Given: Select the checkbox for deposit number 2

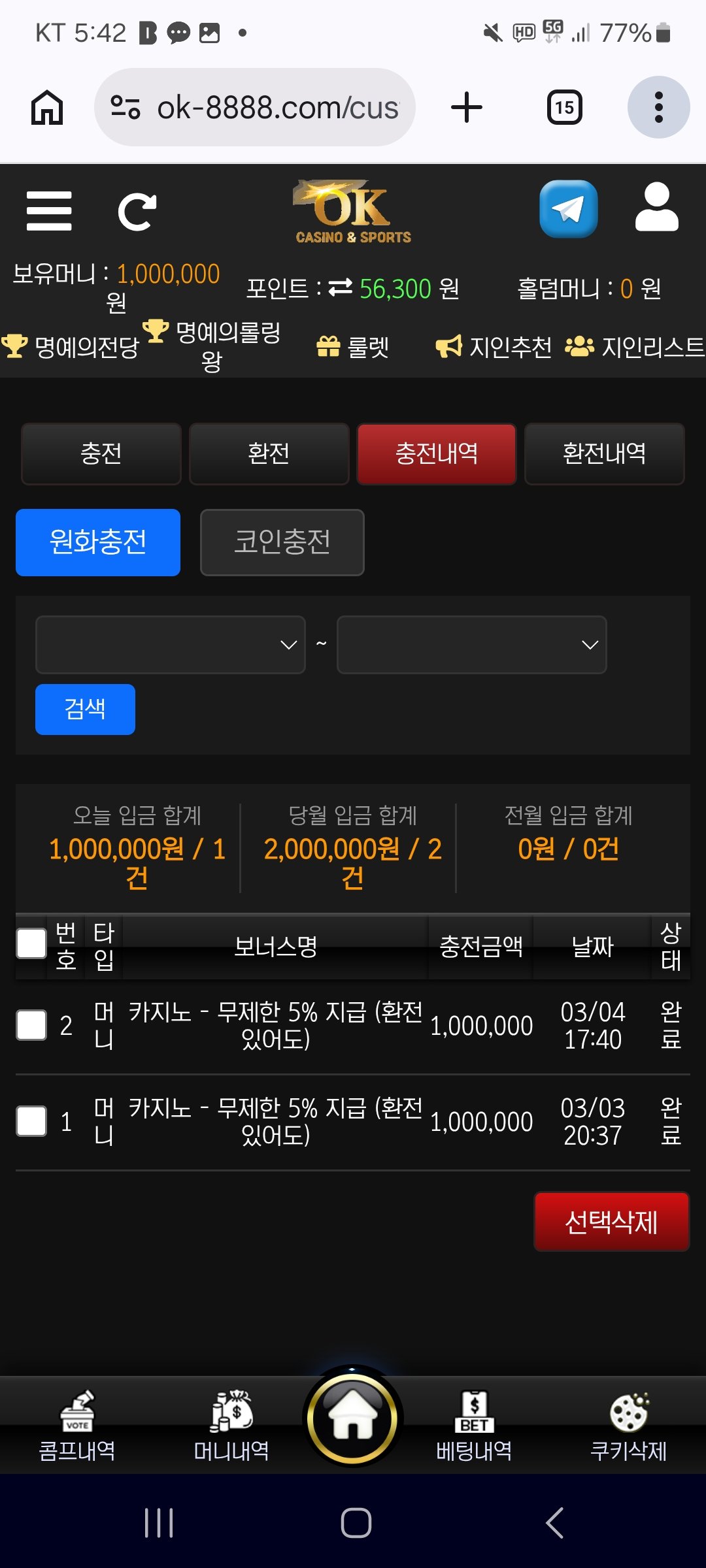Looking at the screenshot, I should [31, 1025].
